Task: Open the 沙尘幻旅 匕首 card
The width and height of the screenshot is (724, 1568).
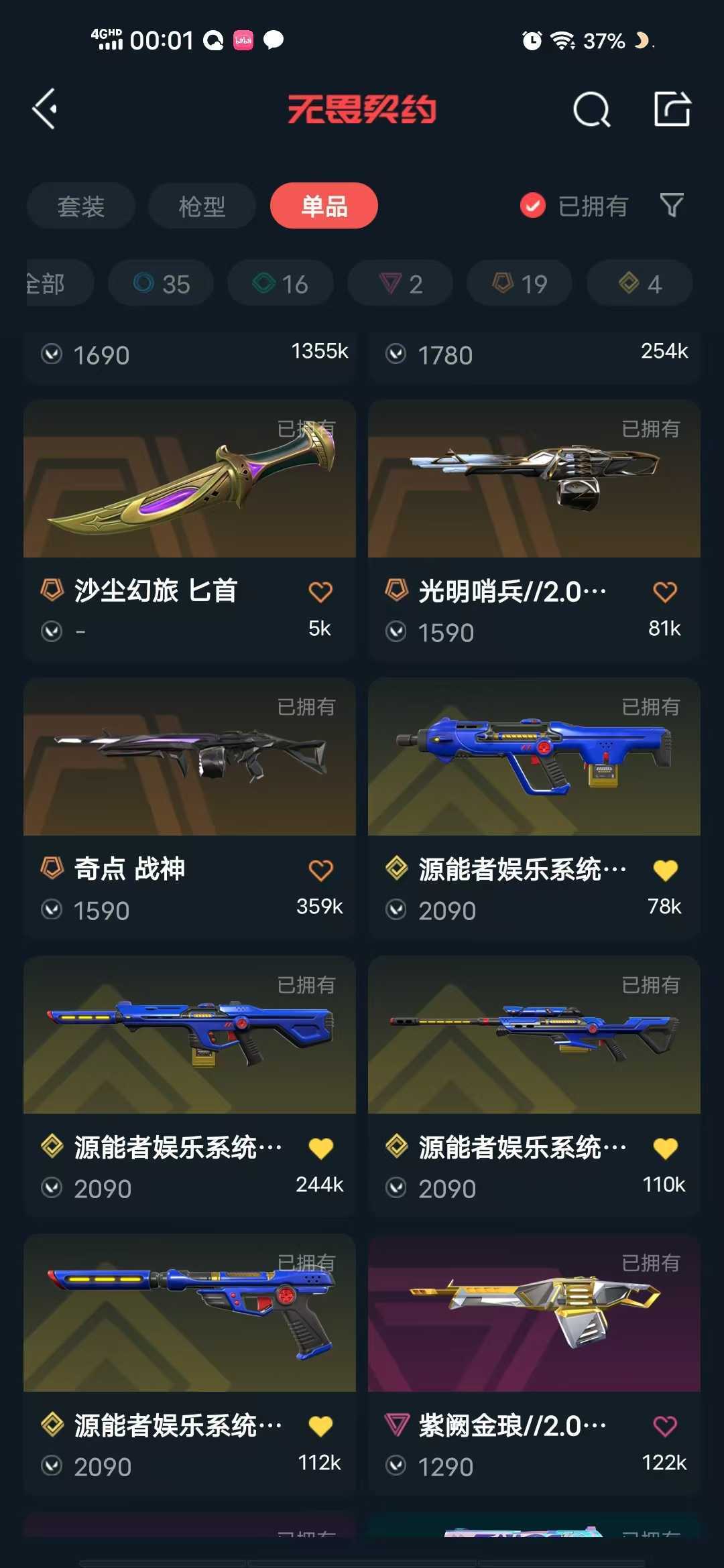Action: tap(190, 531)
